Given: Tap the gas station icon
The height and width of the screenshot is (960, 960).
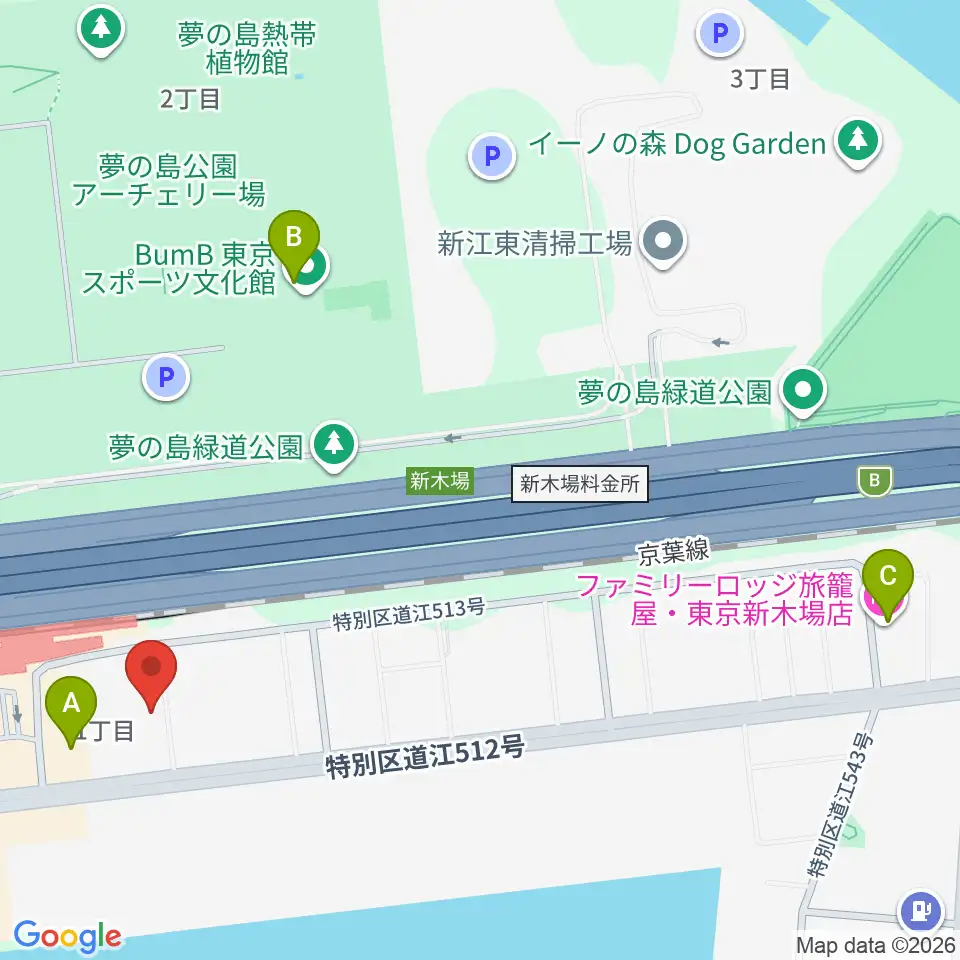Looking at the screenshot, I should click(x=921, y=911).
